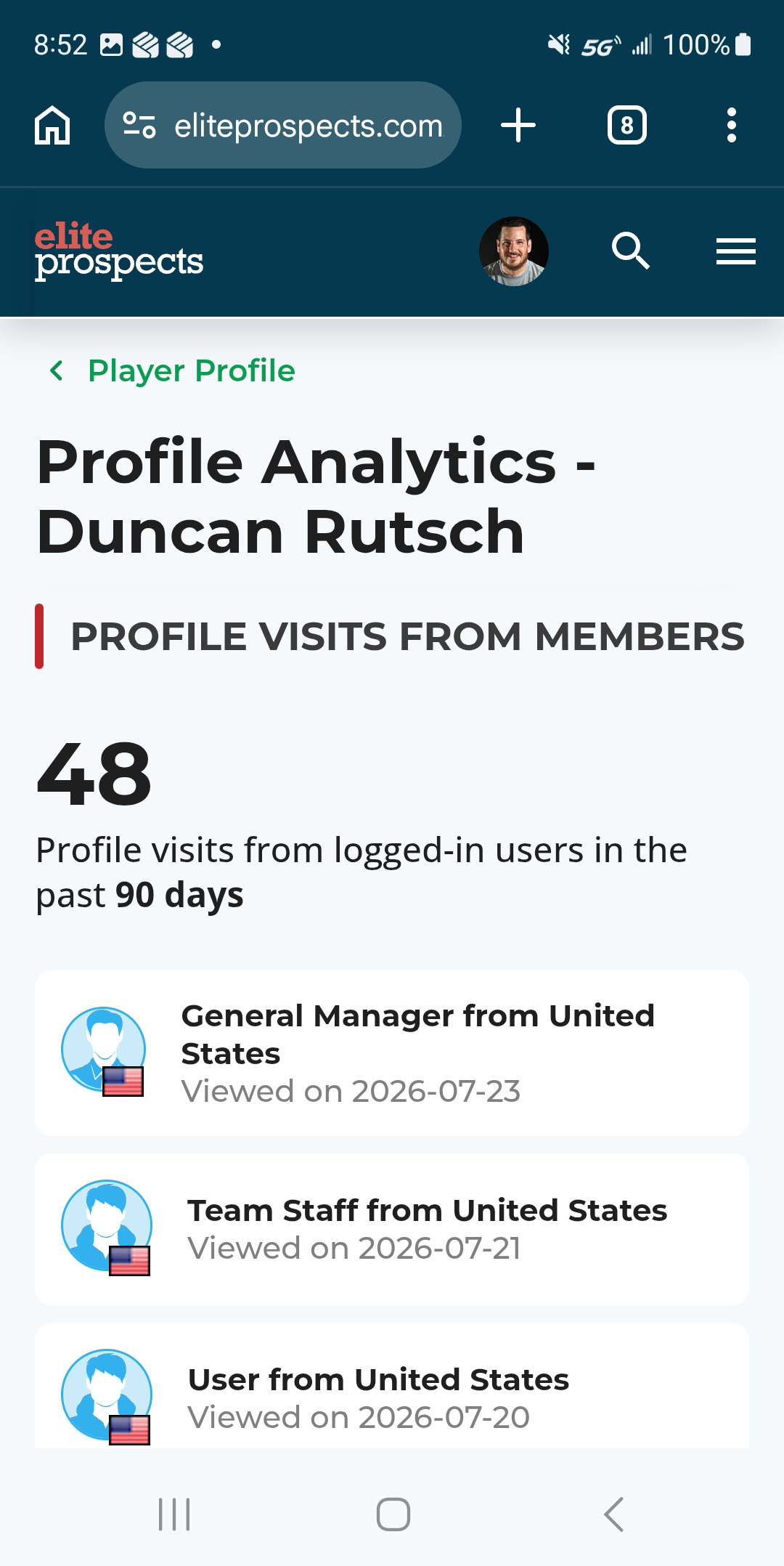Screen dimensions: 784x1566
Task: Tap the eliteprospects.com address bar
Action: coord(283,126)
